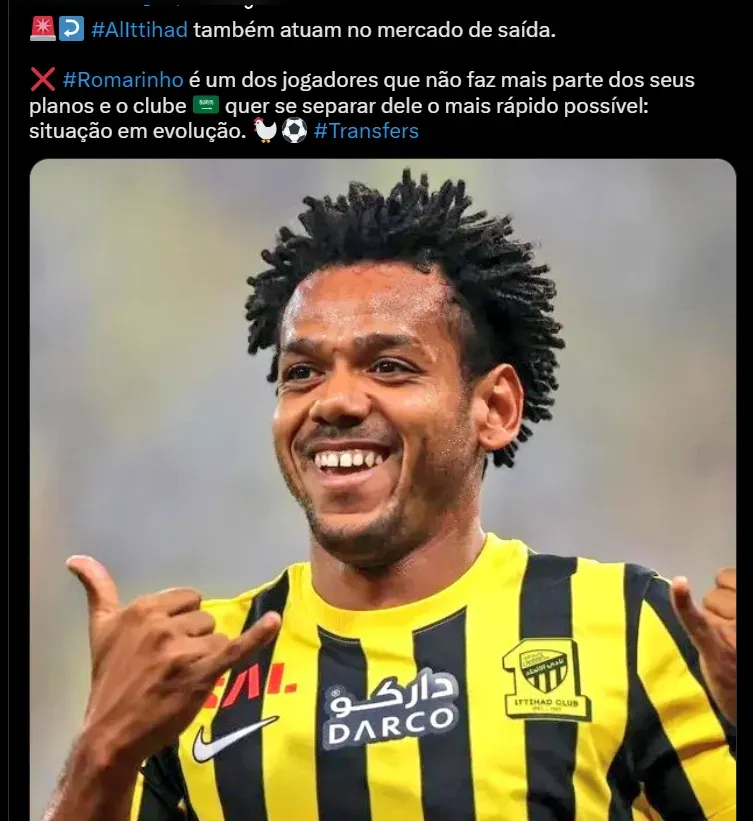
Task: Open the #AlIttihad hashtag
Action: point(139,30)
